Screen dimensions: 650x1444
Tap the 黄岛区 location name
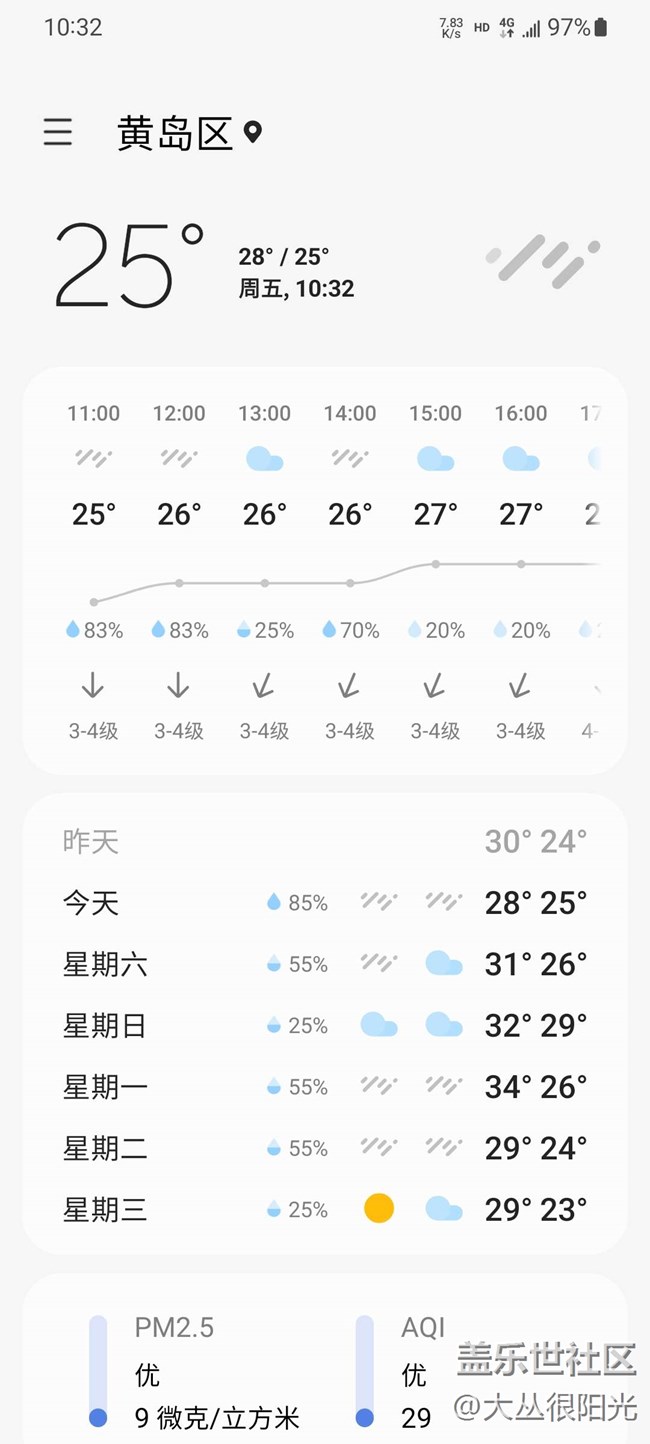pos(176,133)
